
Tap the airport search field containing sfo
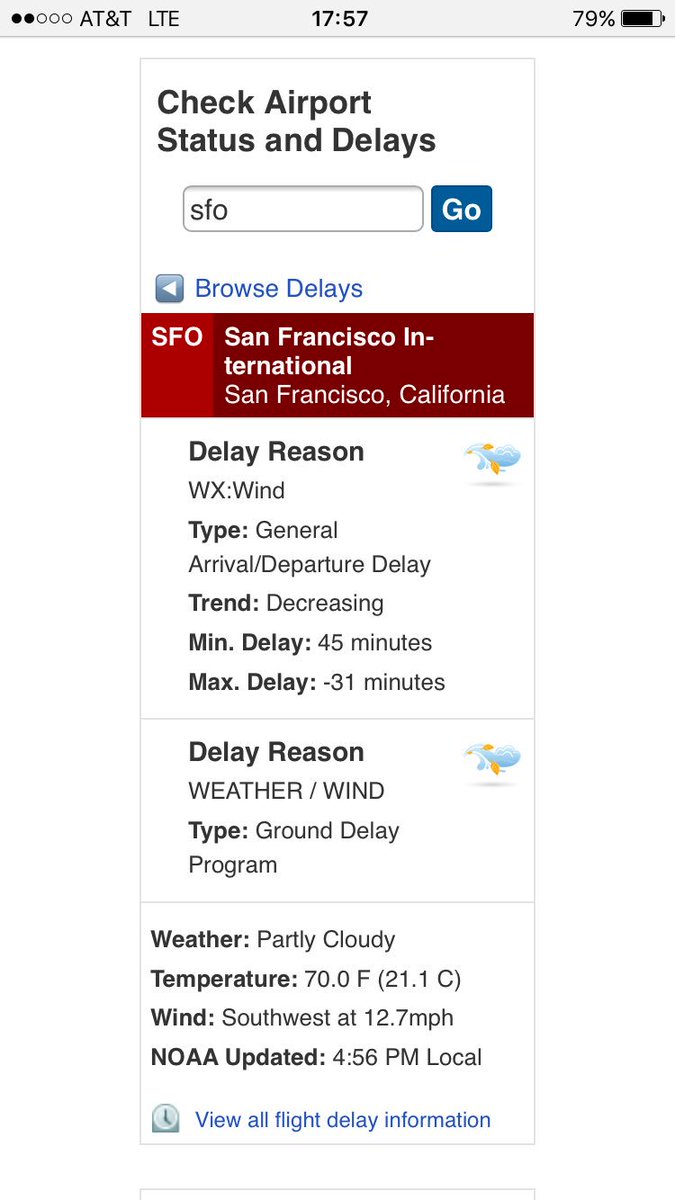click(x=303, y=209)
